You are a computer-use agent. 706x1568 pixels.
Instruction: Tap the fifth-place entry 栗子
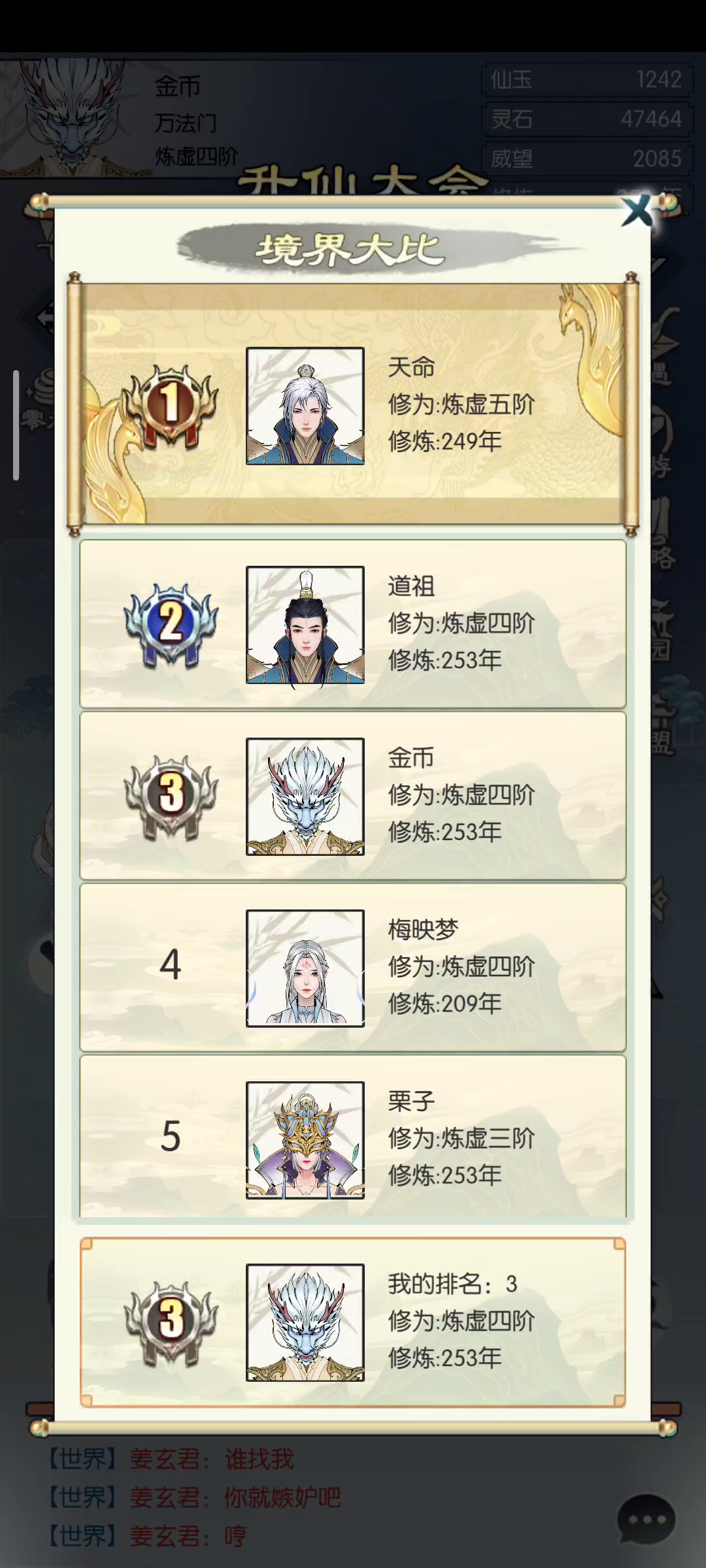click(x=353, y=1137)
